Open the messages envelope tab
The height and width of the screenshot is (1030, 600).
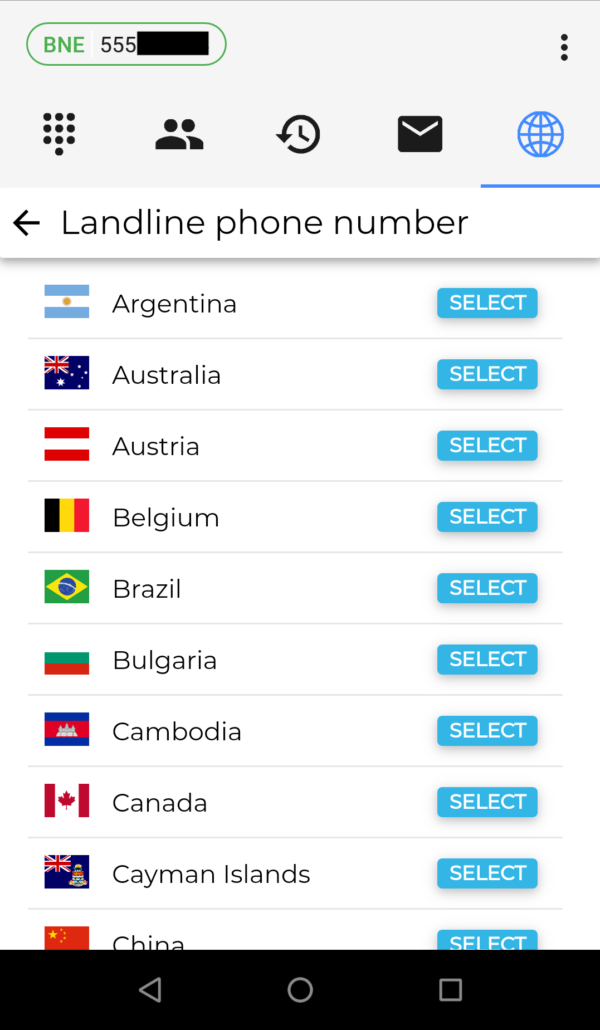tap(420, 134)
